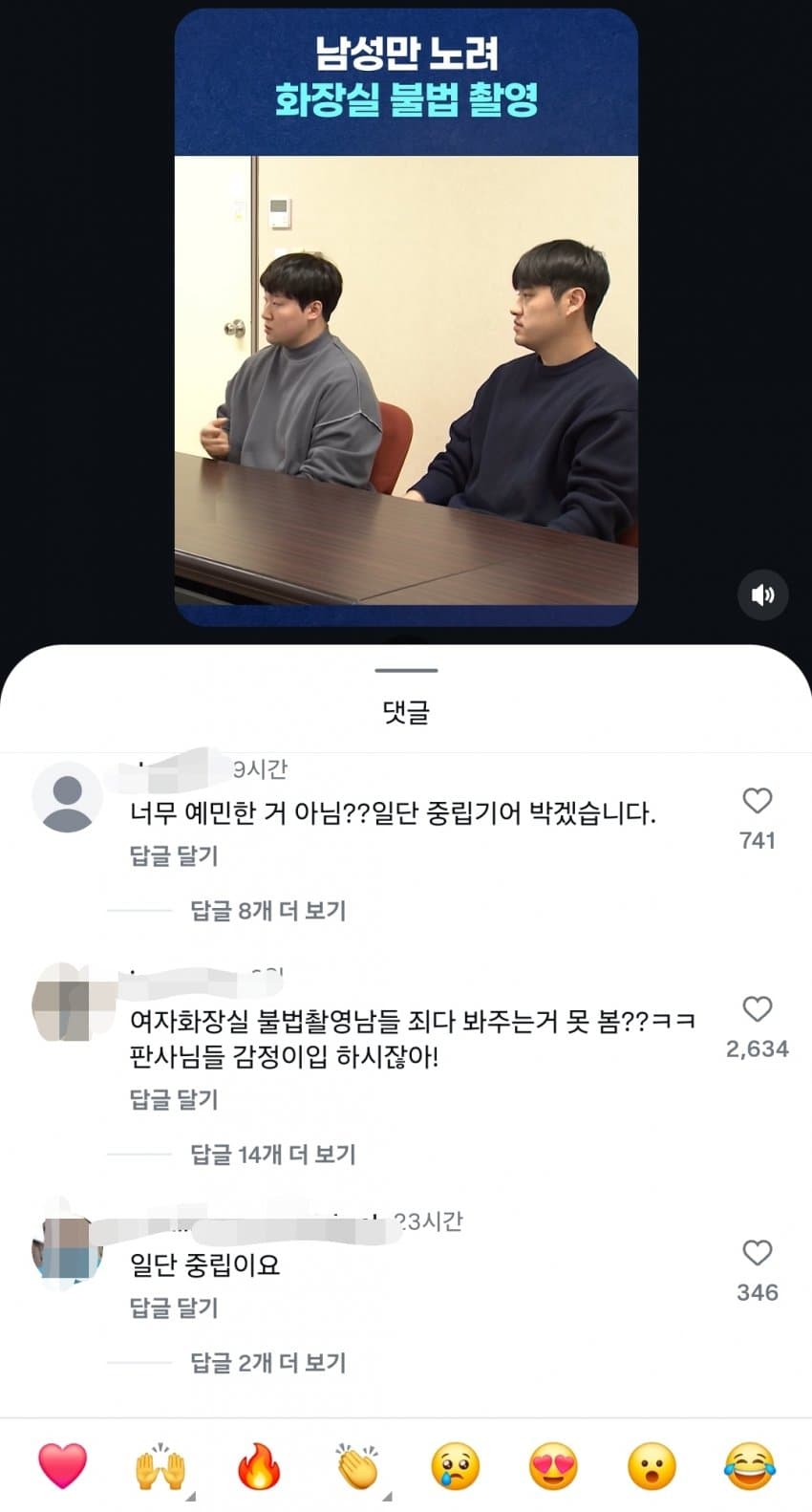Reply to the 일단 중립이요 comment

[174, 1307]
